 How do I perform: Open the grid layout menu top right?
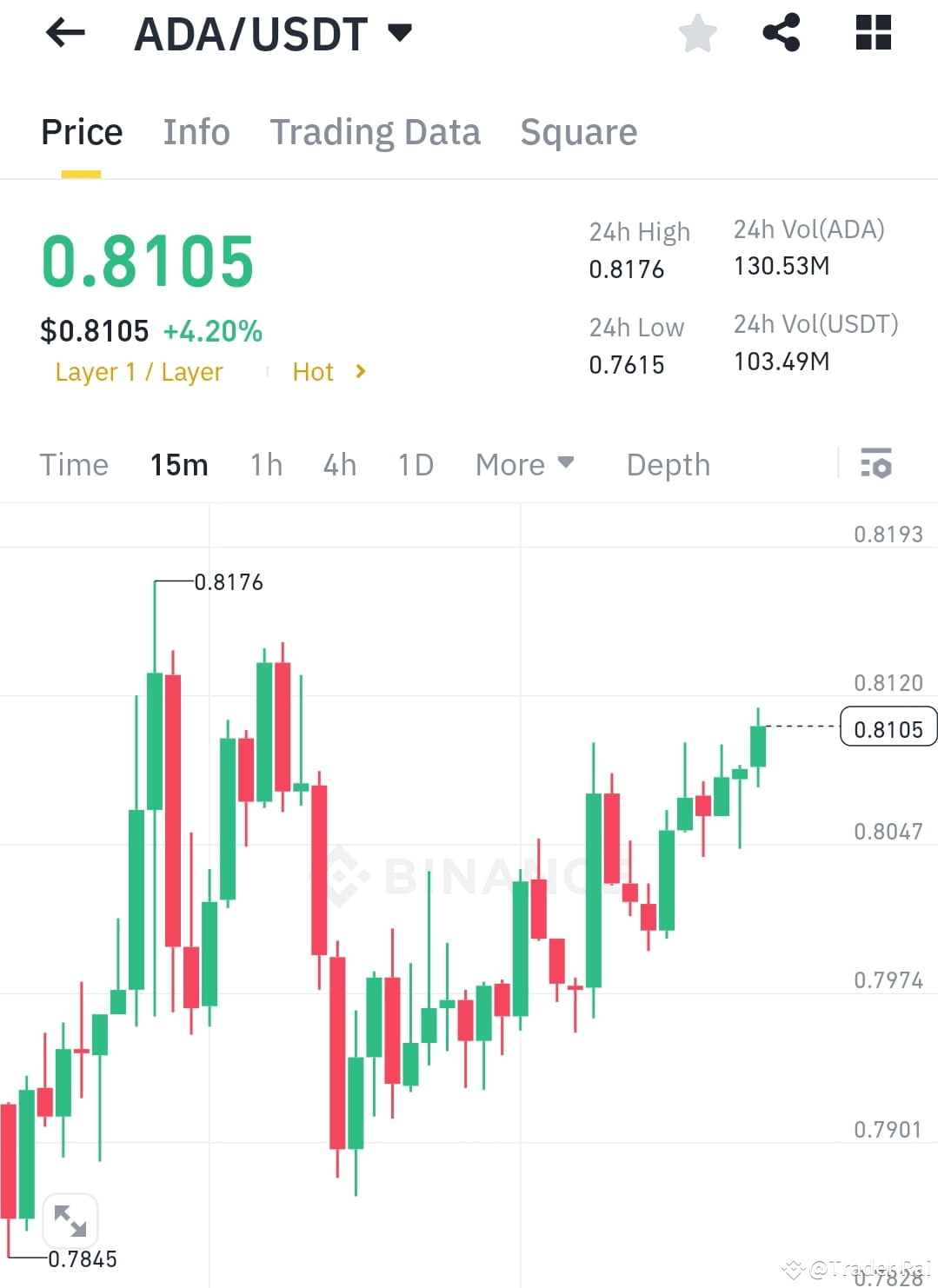pyautogui.click(x=872, y=32)
